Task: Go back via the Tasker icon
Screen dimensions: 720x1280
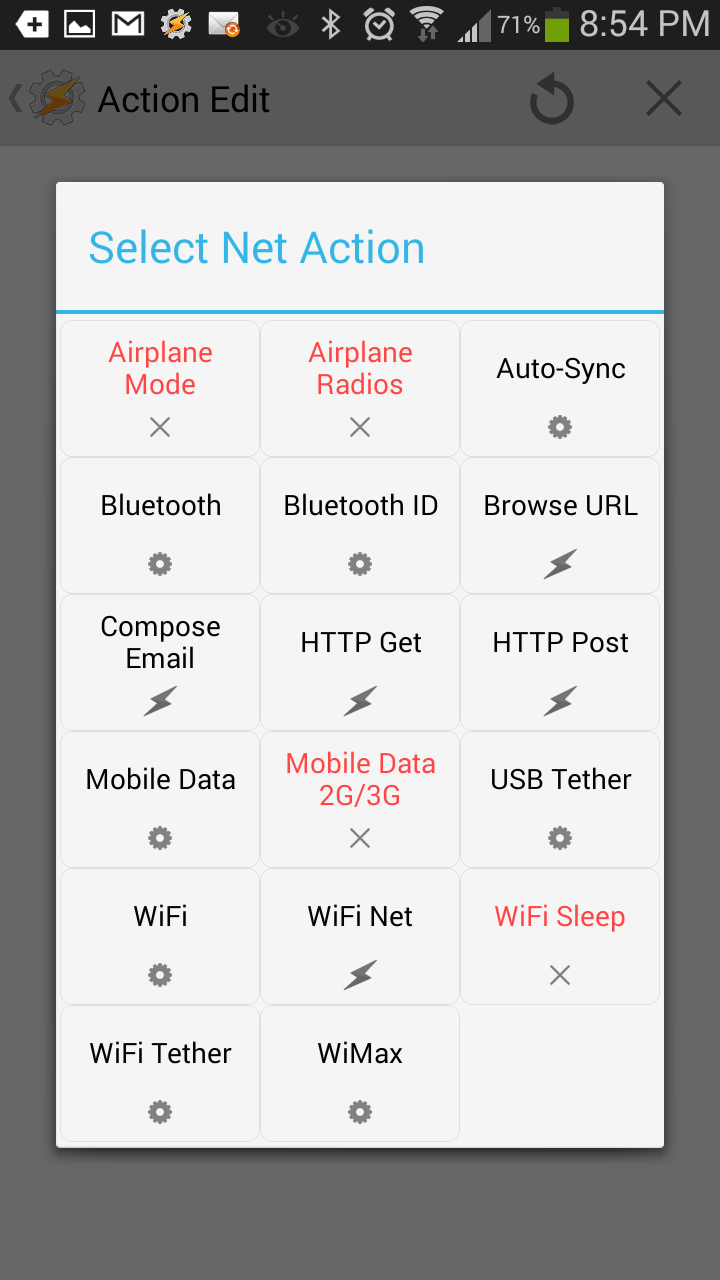Action: [x=50, y=98]
